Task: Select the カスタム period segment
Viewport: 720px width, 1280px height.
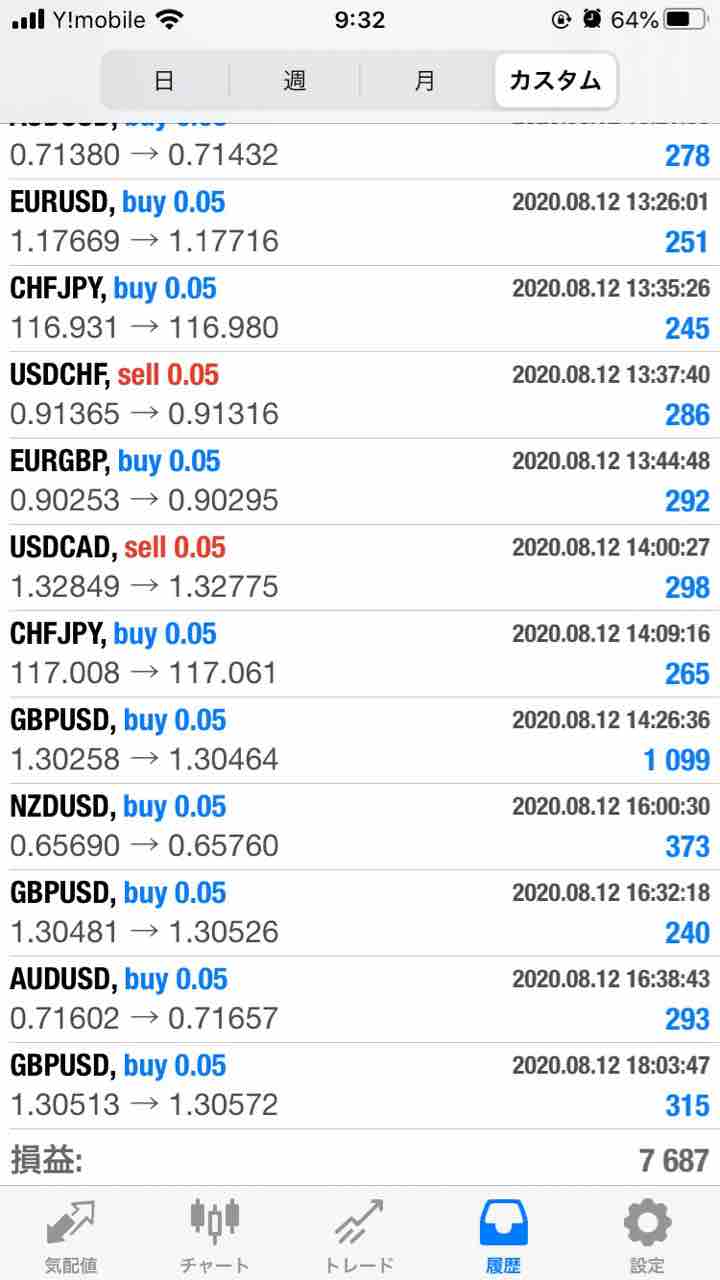Action: coord(555,80)
